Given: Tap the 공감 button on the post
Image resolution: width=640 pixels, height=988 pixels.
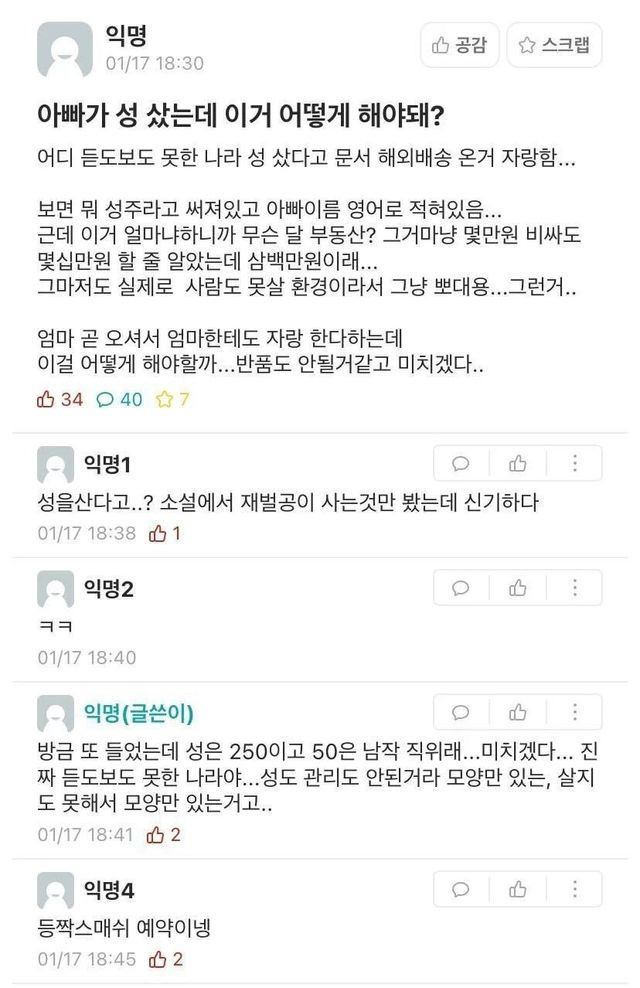Looking at the screenshot, I should tap(460, 45).
